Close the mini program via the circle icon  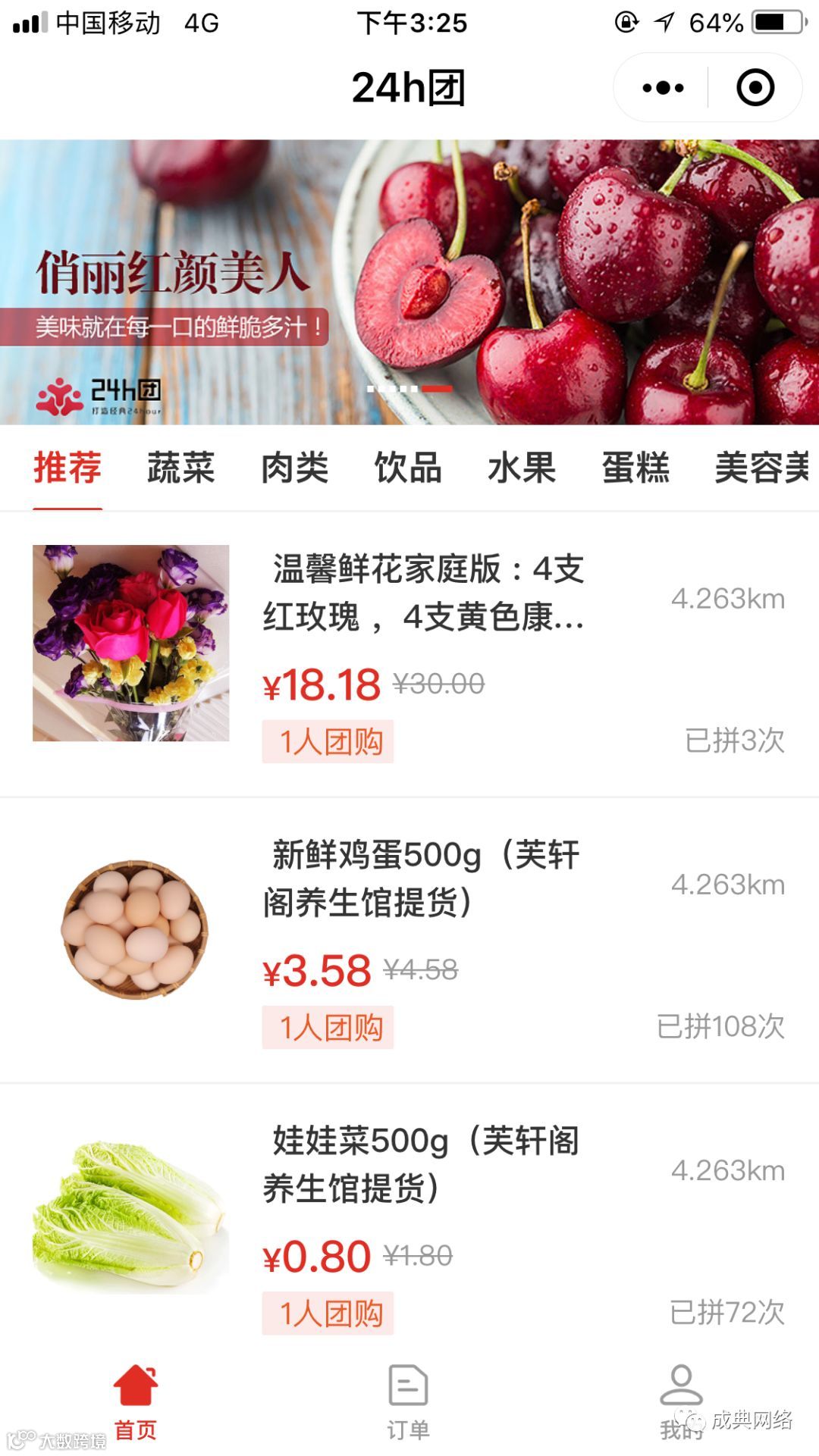pyautogui.click(x=755, y=88)
